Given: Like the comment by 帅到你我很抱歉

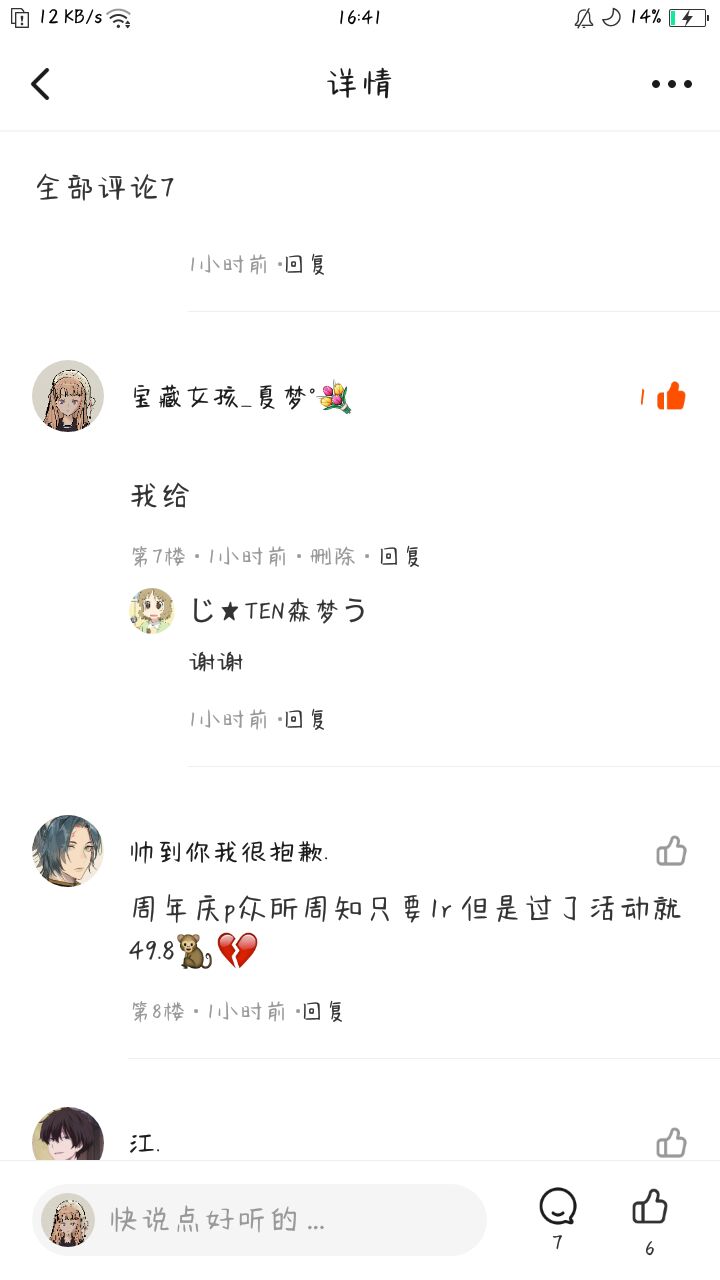Looking at the screenshot, I should (x=671, y=851).
